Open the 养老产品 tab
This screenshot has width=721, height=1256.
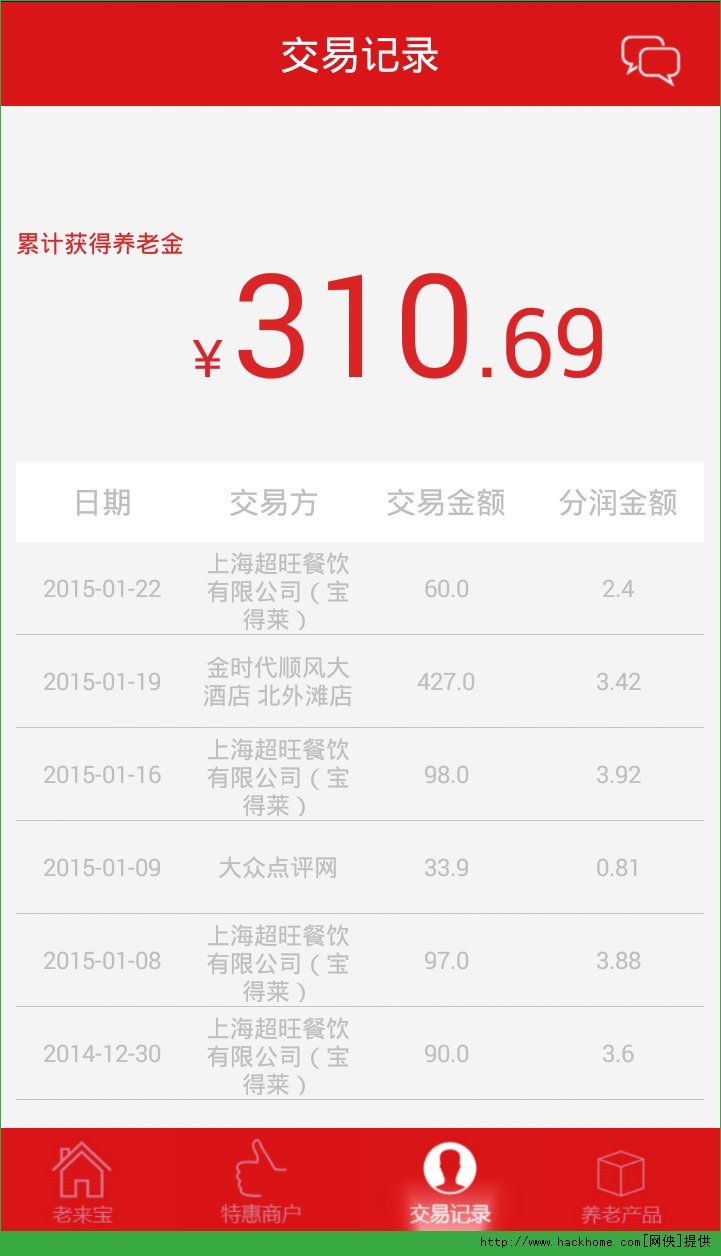[x=621, y=1181]
